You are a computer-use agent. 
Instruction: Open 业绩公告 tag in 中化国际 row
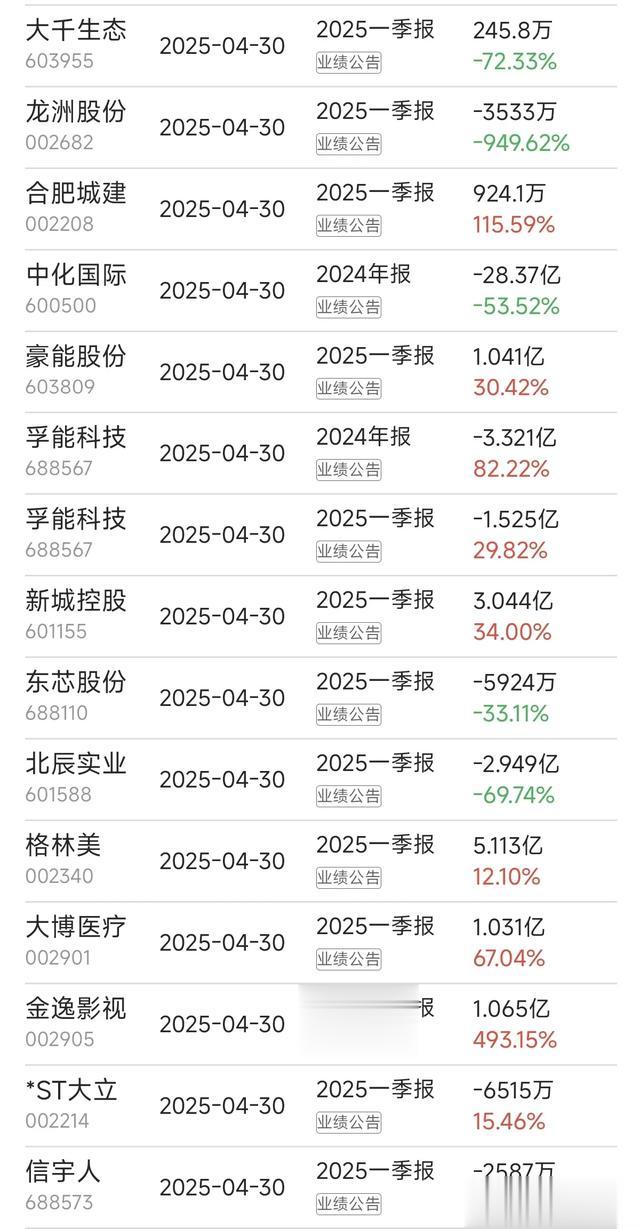[x=349, y=307]
